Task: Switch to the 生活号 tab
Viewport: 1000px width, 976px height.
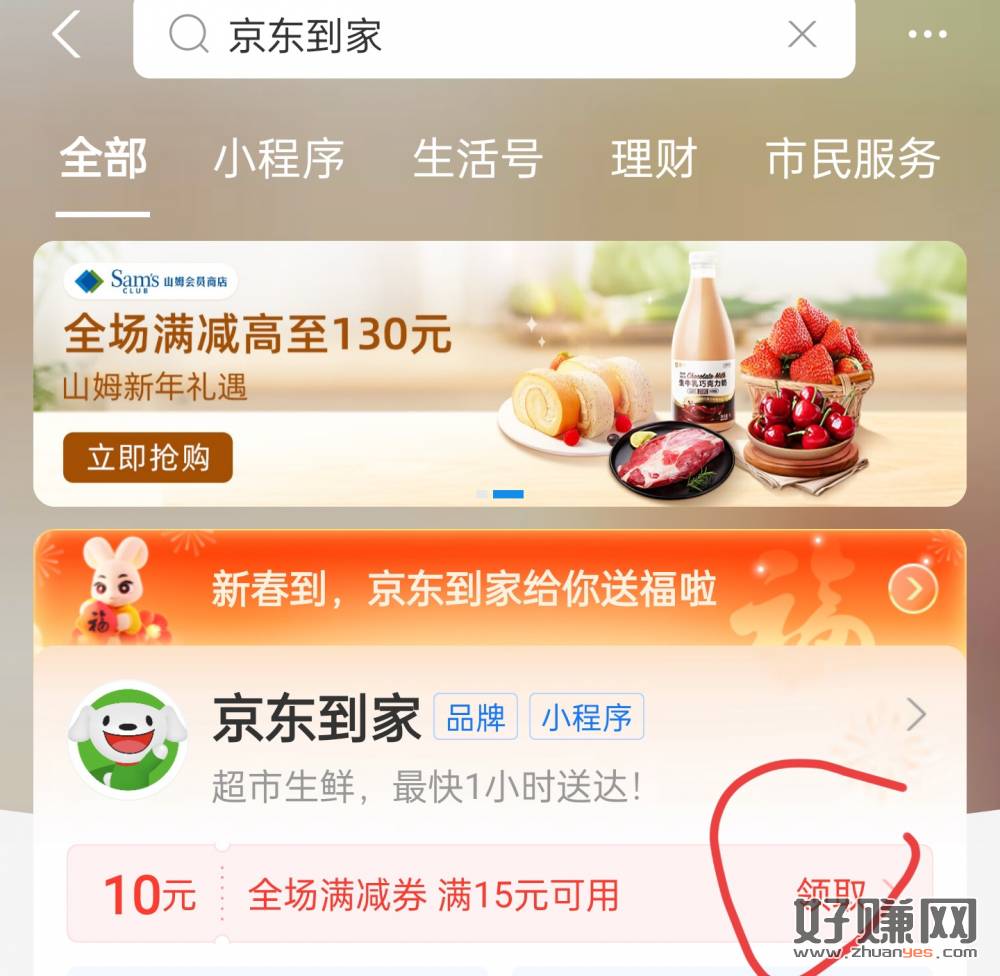Action: 478,160
